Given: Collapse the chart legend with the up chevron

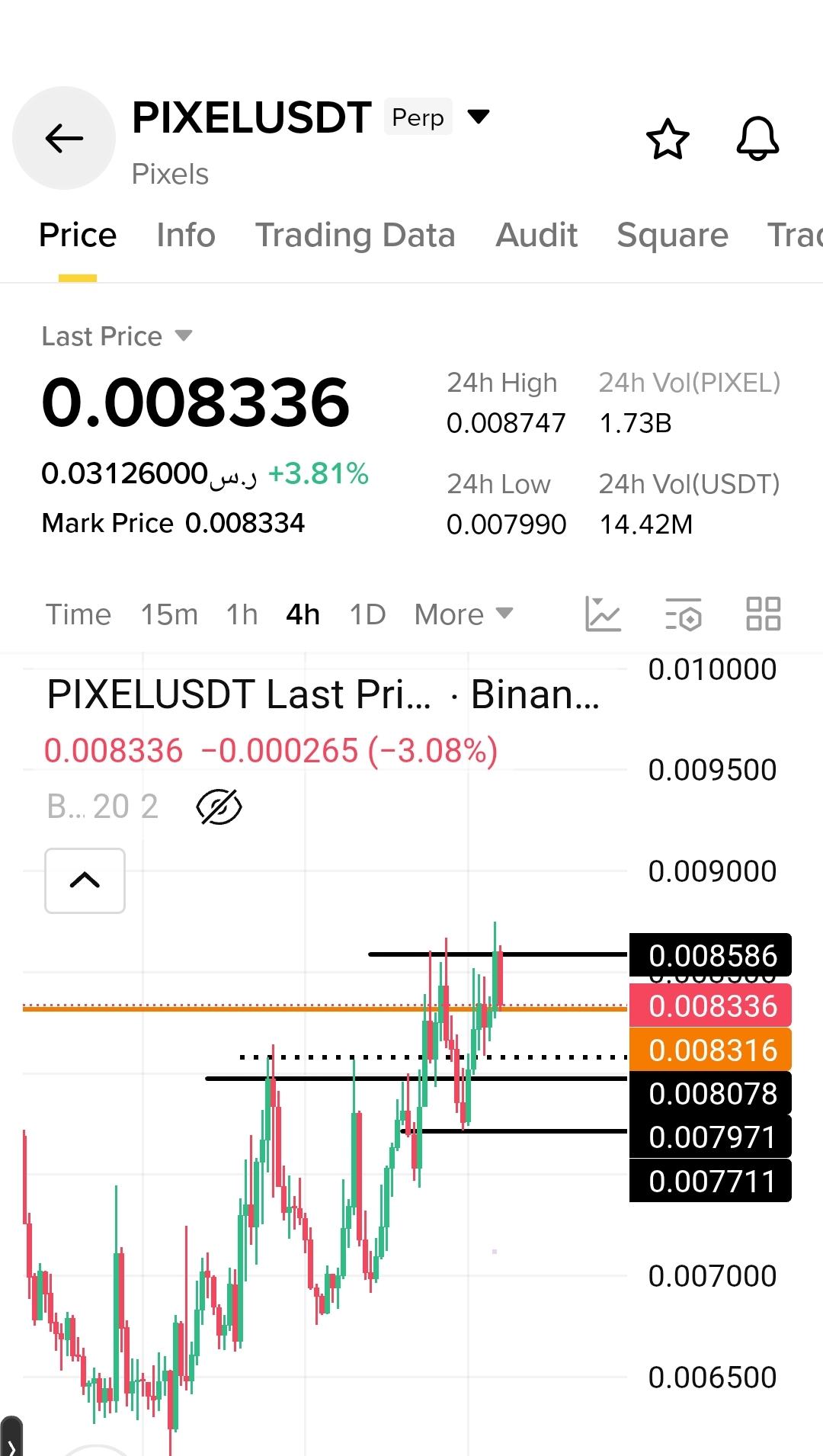Looking at the screenshot, I should pos(85,880).
